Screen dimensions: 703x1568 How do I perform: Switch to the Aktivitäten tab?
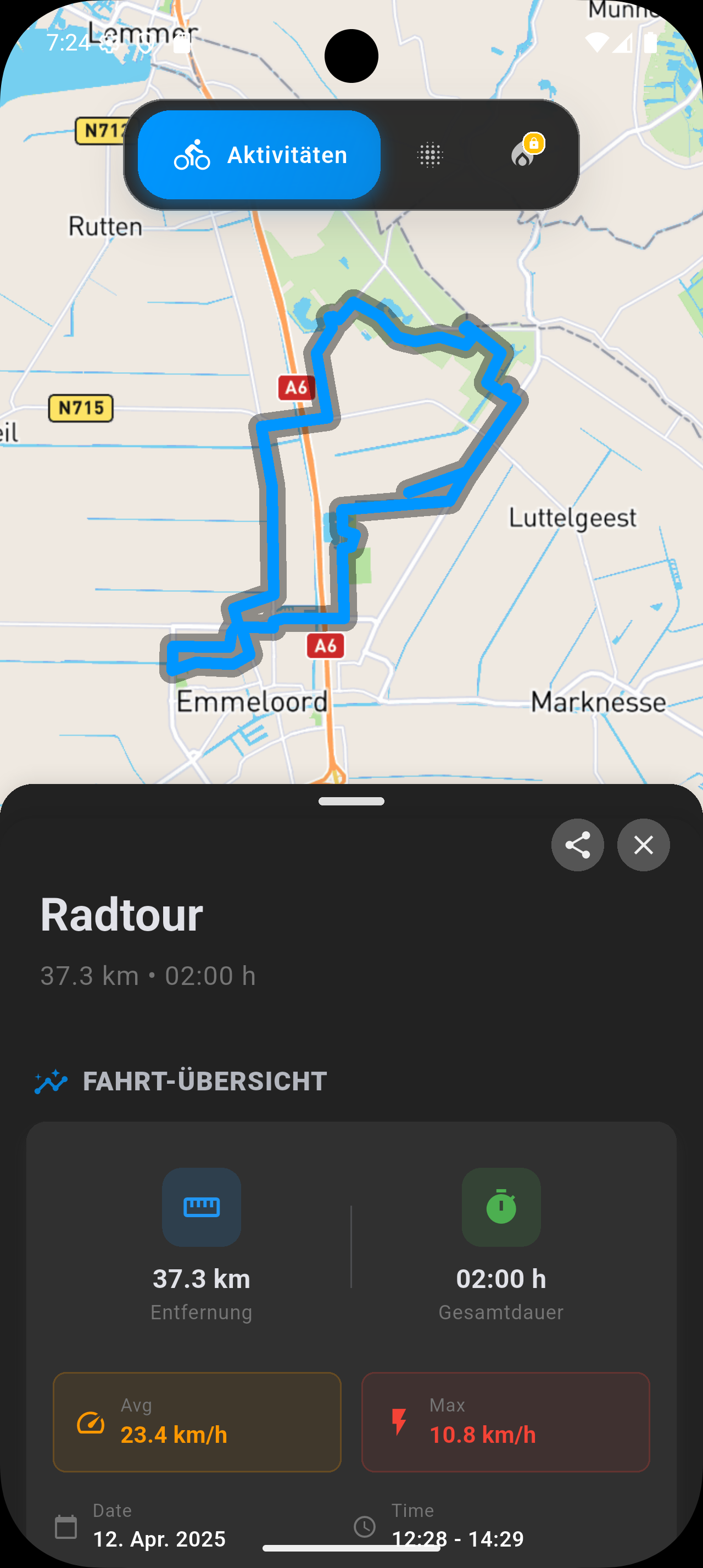point(259,155)
